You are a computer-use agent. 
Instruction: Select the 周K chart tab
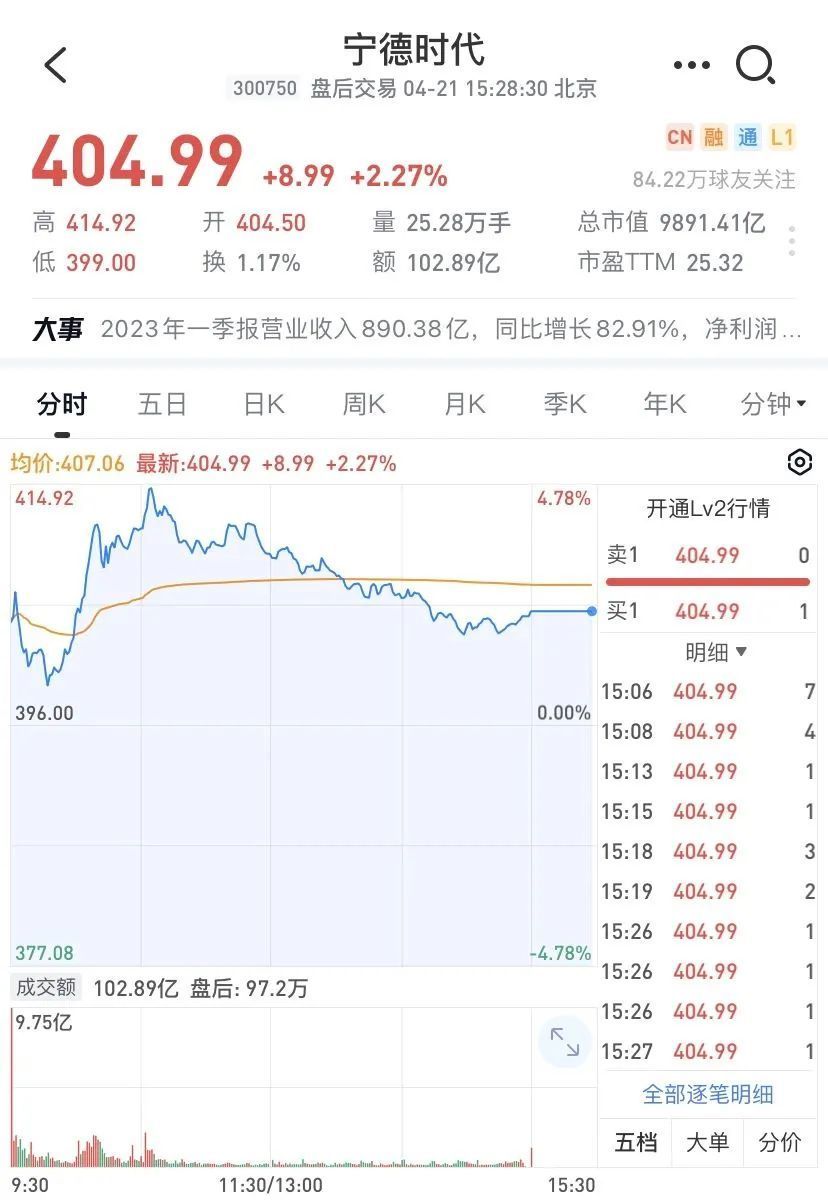click(x=364, y=404)
